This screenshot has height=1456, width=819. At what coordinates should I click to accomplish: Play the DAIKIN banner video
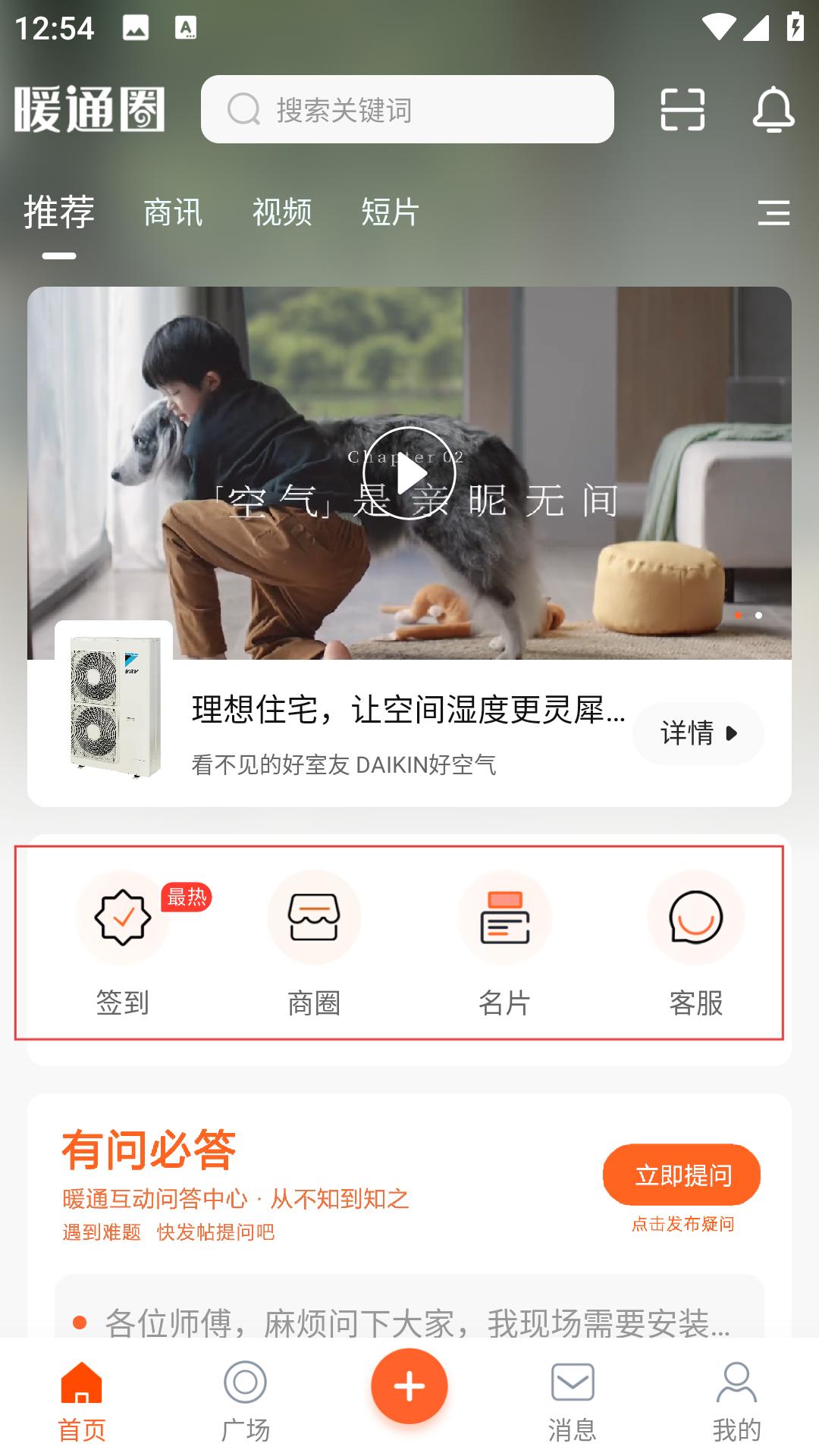pyautogui.click(x=409, y=473)
